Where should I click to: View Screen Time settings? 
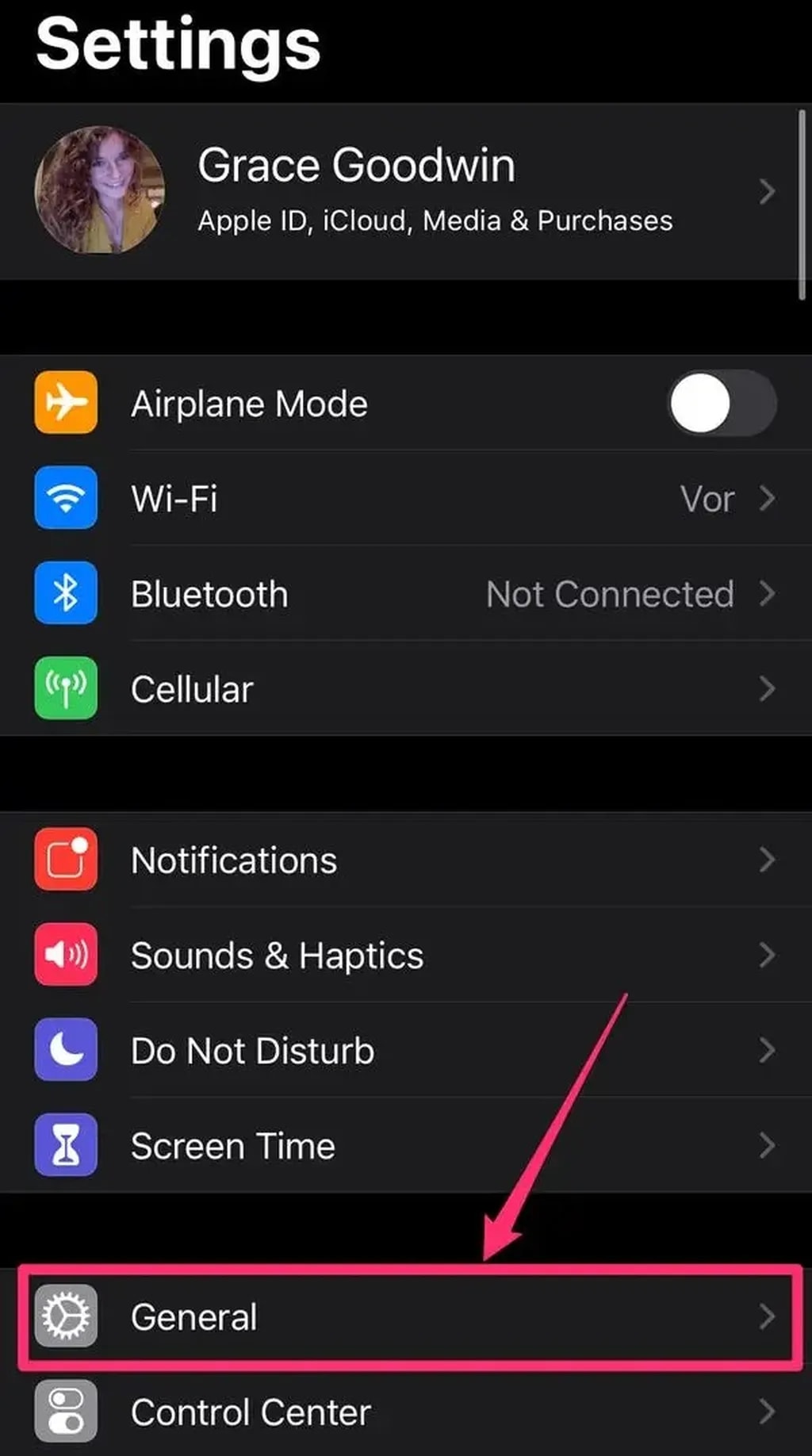[x=404, y=1146]
